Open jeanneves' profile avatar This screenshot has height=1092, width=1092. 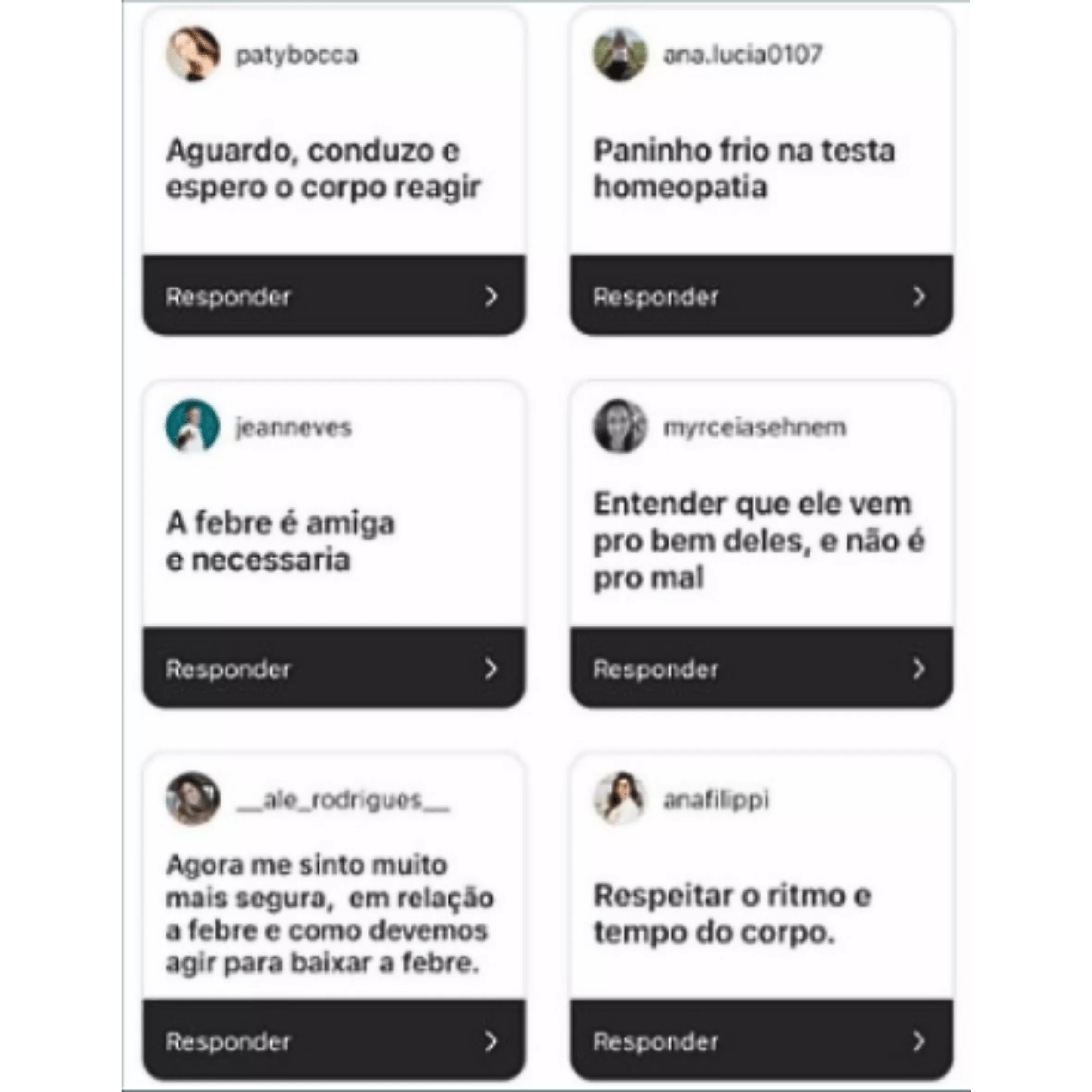[193, 426]
